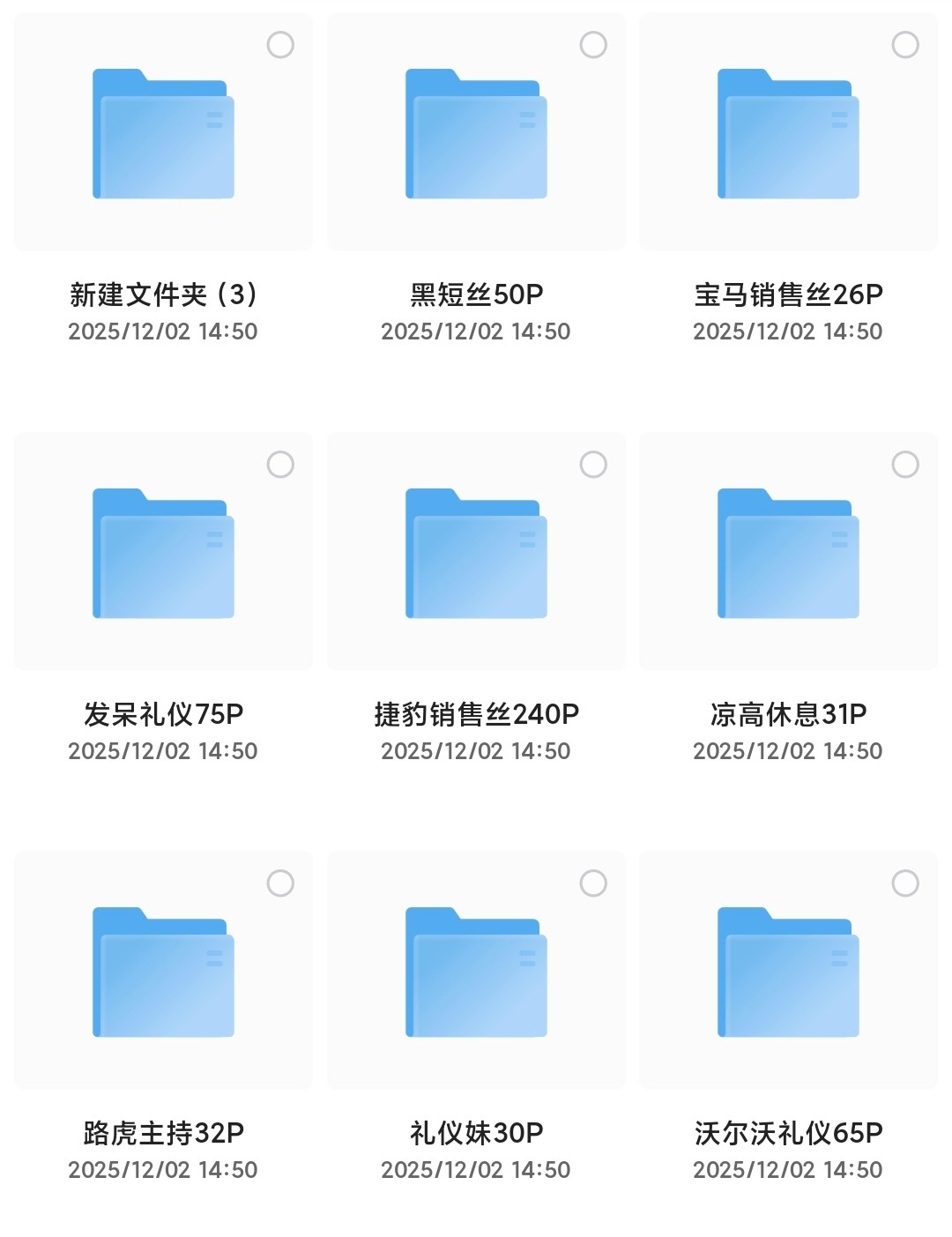Mark 礼仪妹30P folder as selected
Viewport: 952px width, 1237px height.
click(593, 883)
